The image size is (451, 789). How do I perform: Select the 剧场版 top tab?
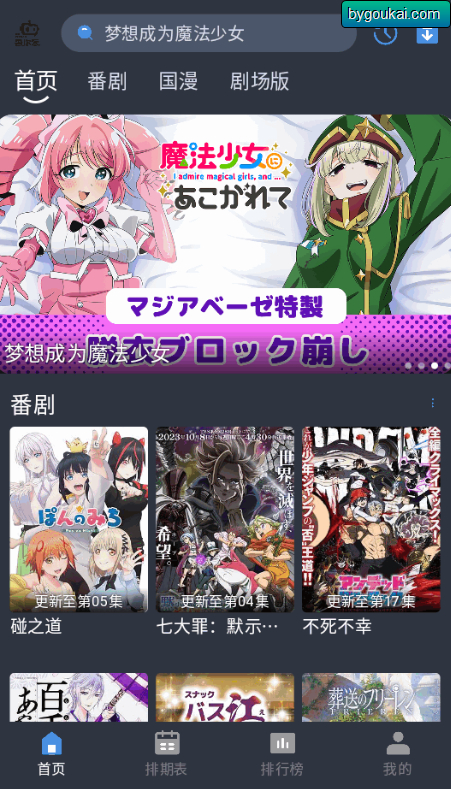(260, 81)
